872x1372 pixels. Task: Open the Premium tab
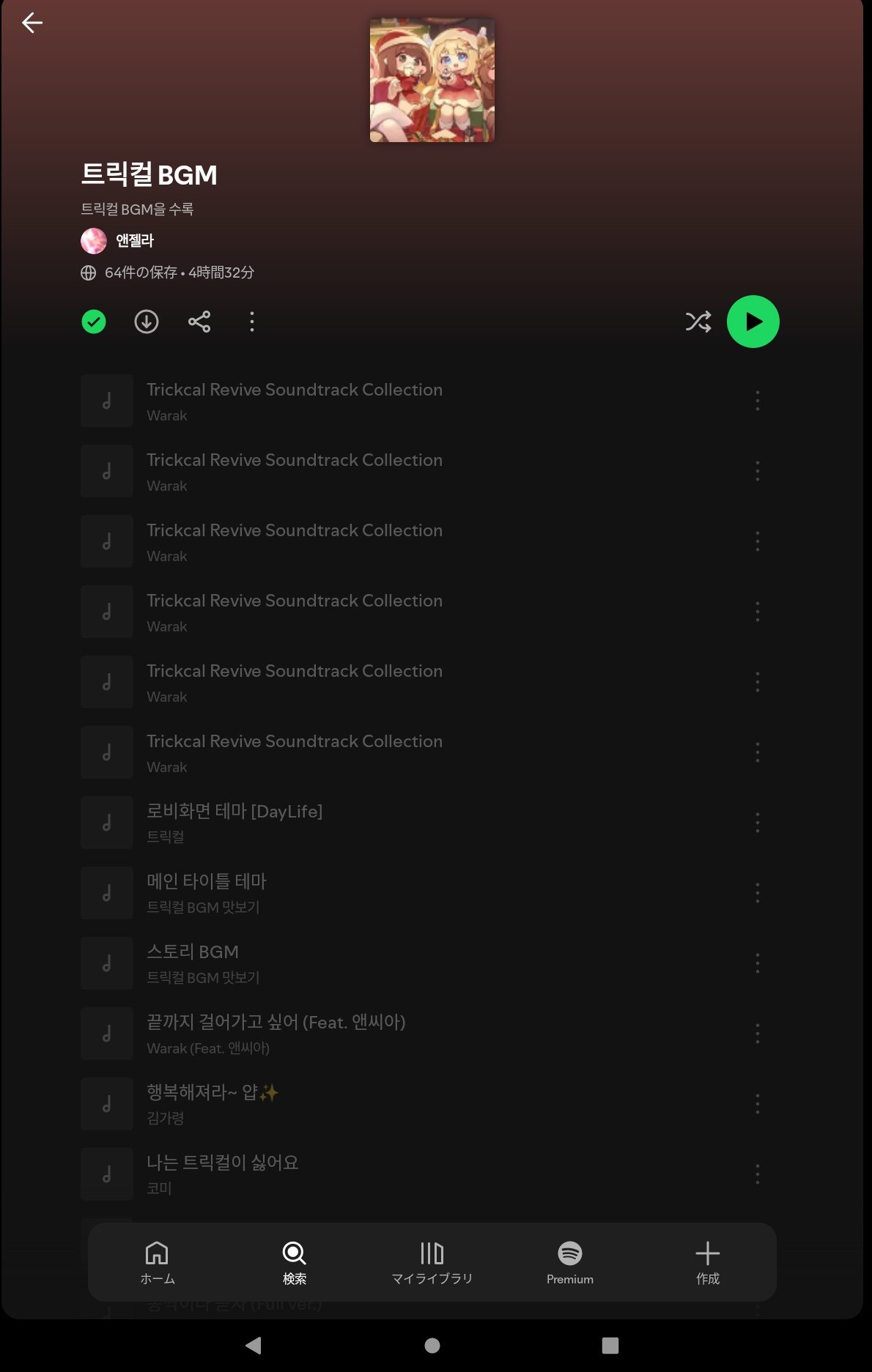pyautogui.click(x=570, y=1262)
